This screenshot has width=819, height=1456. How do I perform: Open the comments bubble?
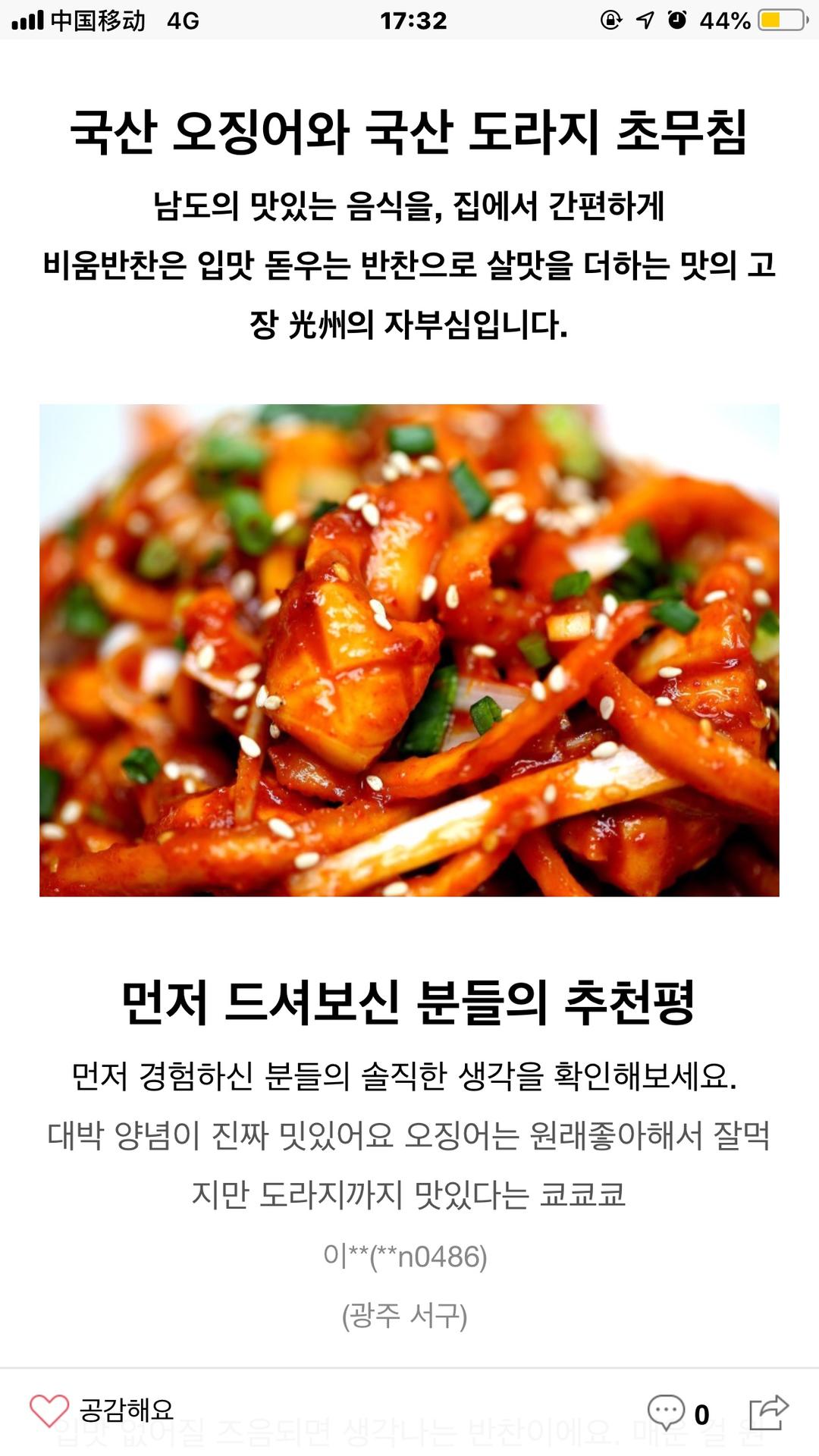666,1413
